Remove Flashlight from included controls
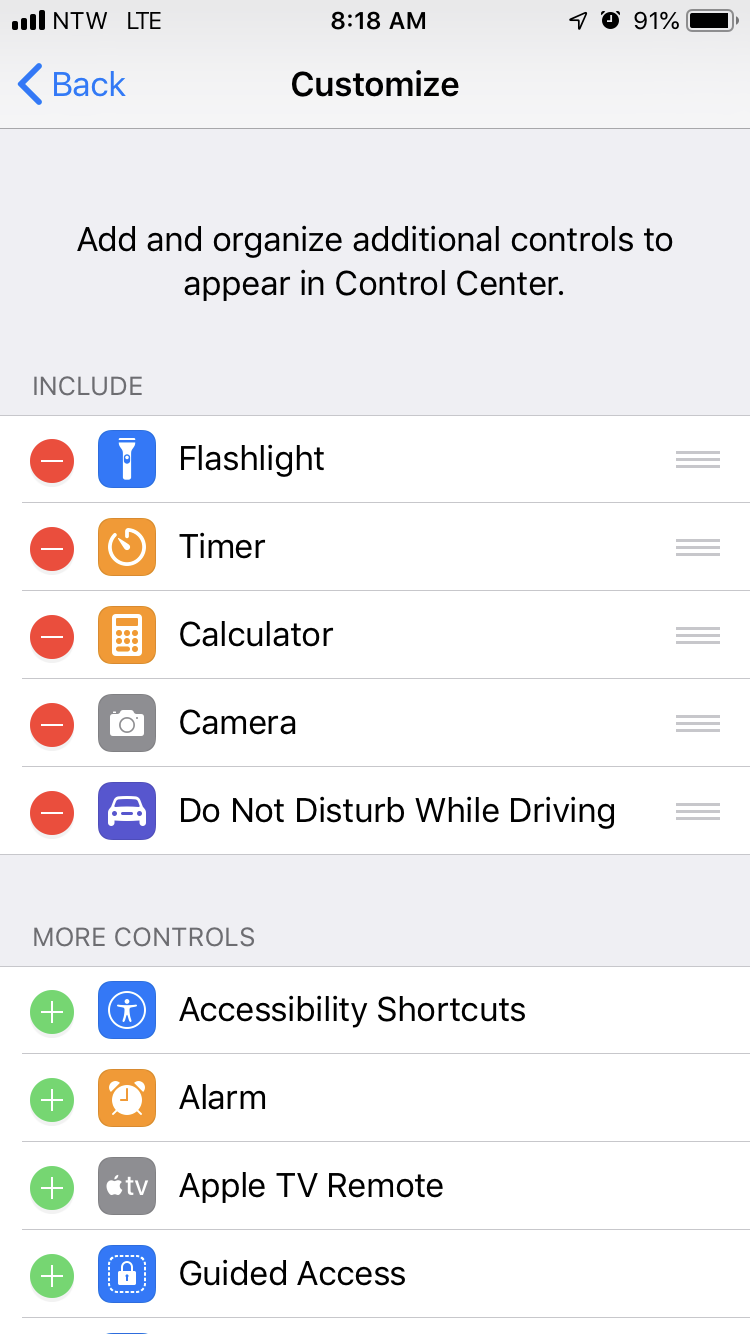750x1334 pixels. click(x=52, y=460)
